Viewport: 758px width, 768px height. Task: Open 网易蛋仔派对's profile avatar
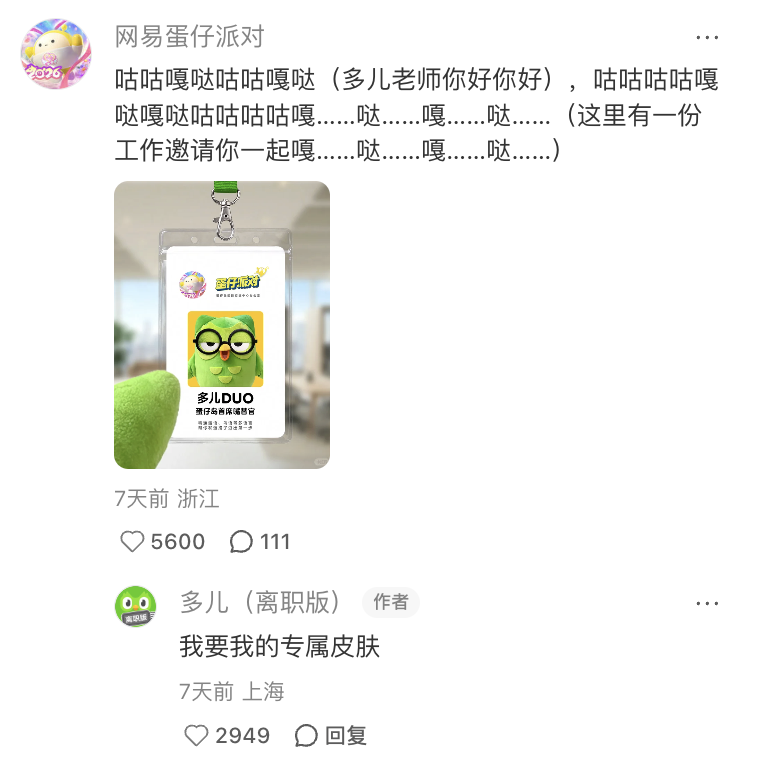(56, 53)
